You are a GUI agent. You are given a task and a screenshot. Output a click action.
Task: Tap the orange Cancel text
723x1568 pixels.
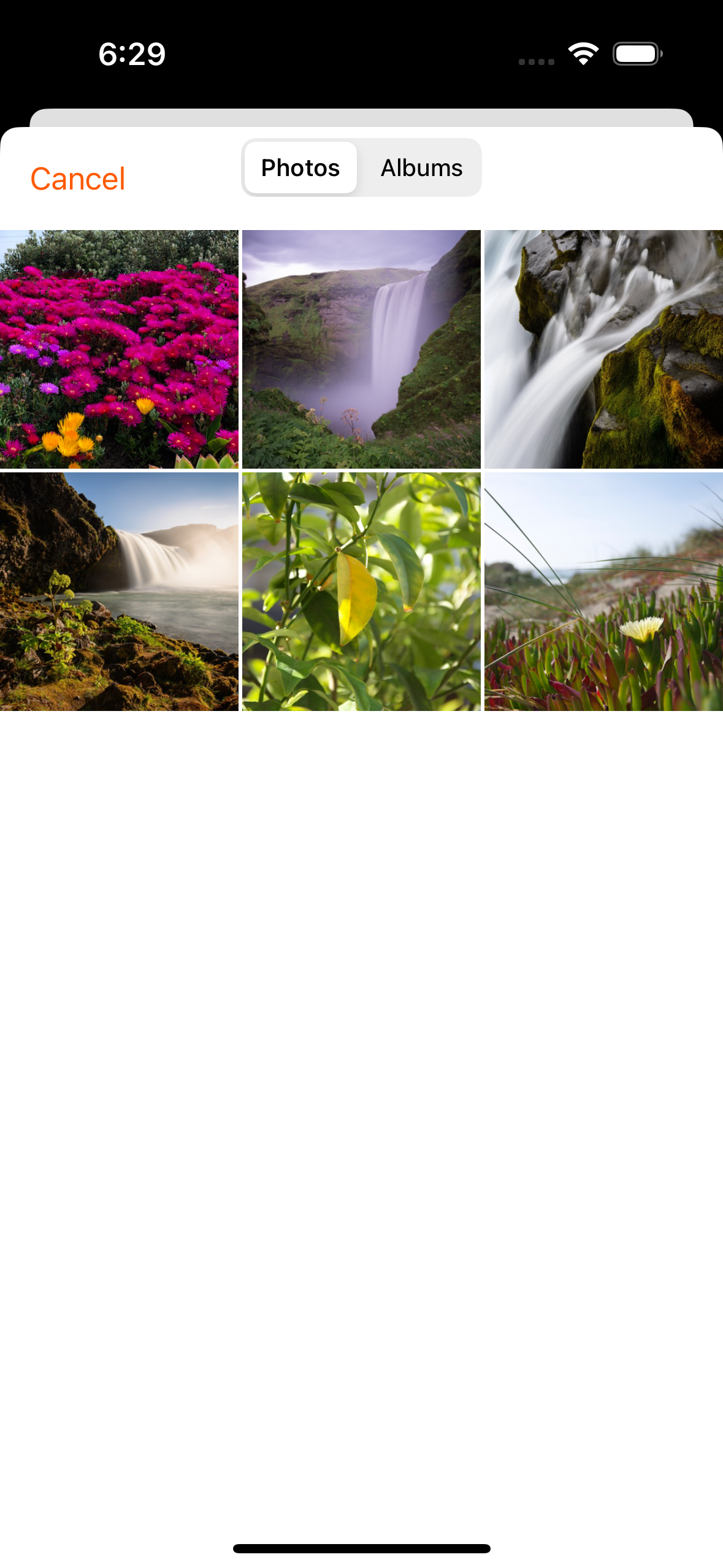click(77, 178)
